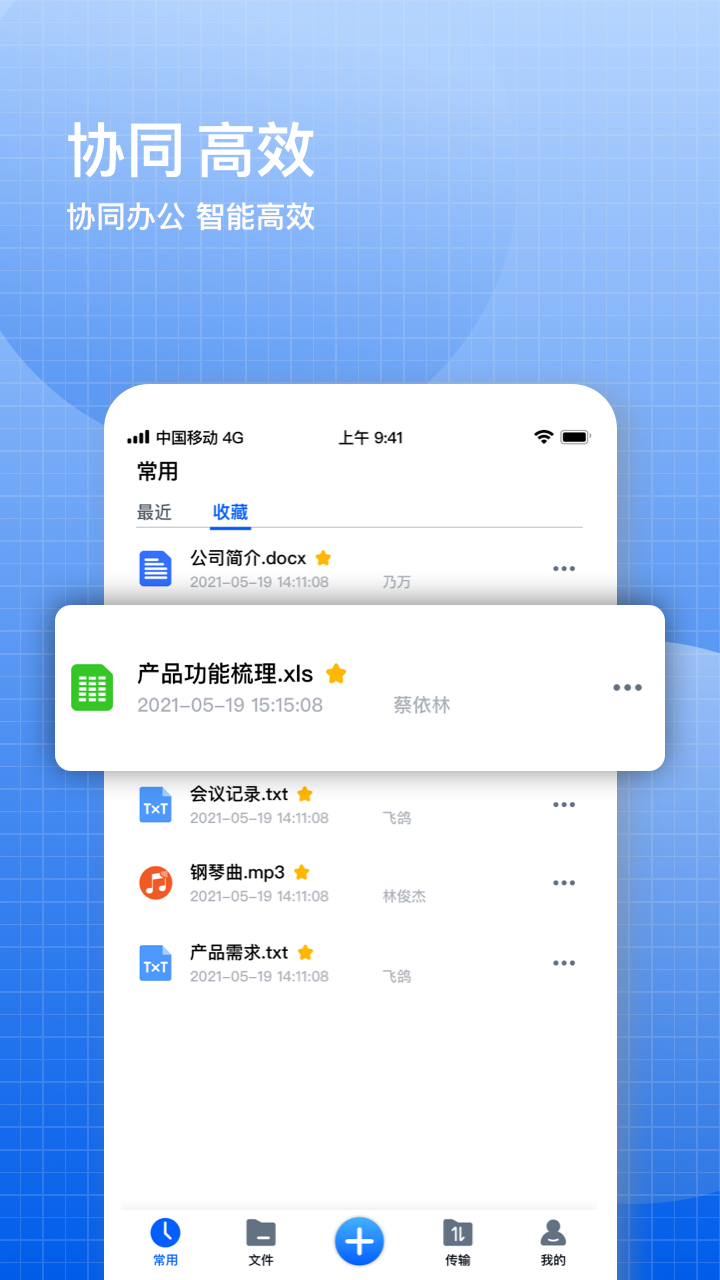Click the 产品需求.txt file icon

tap(155, 963)
